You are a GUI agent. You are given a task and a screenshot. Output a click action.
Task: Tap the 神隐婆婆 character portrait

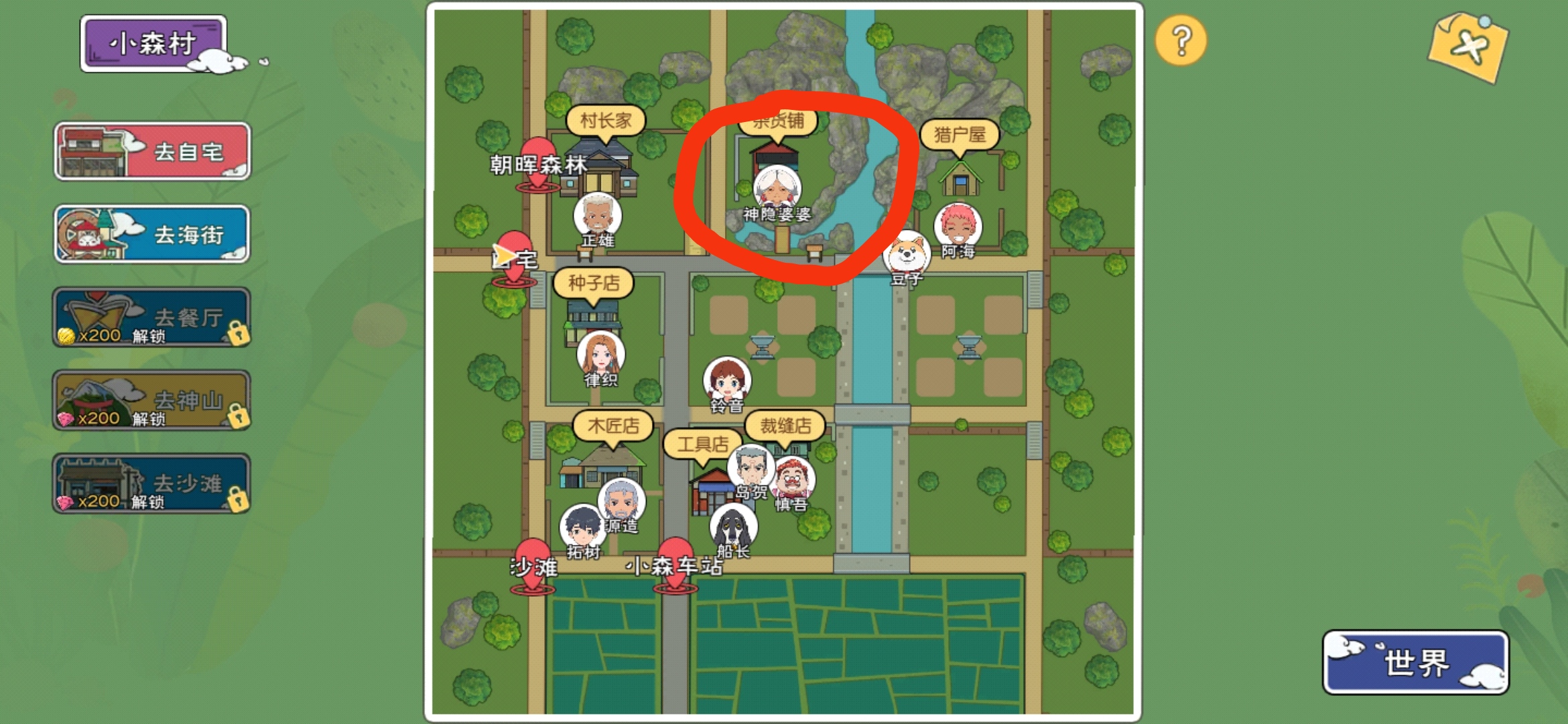click(777, 188)
